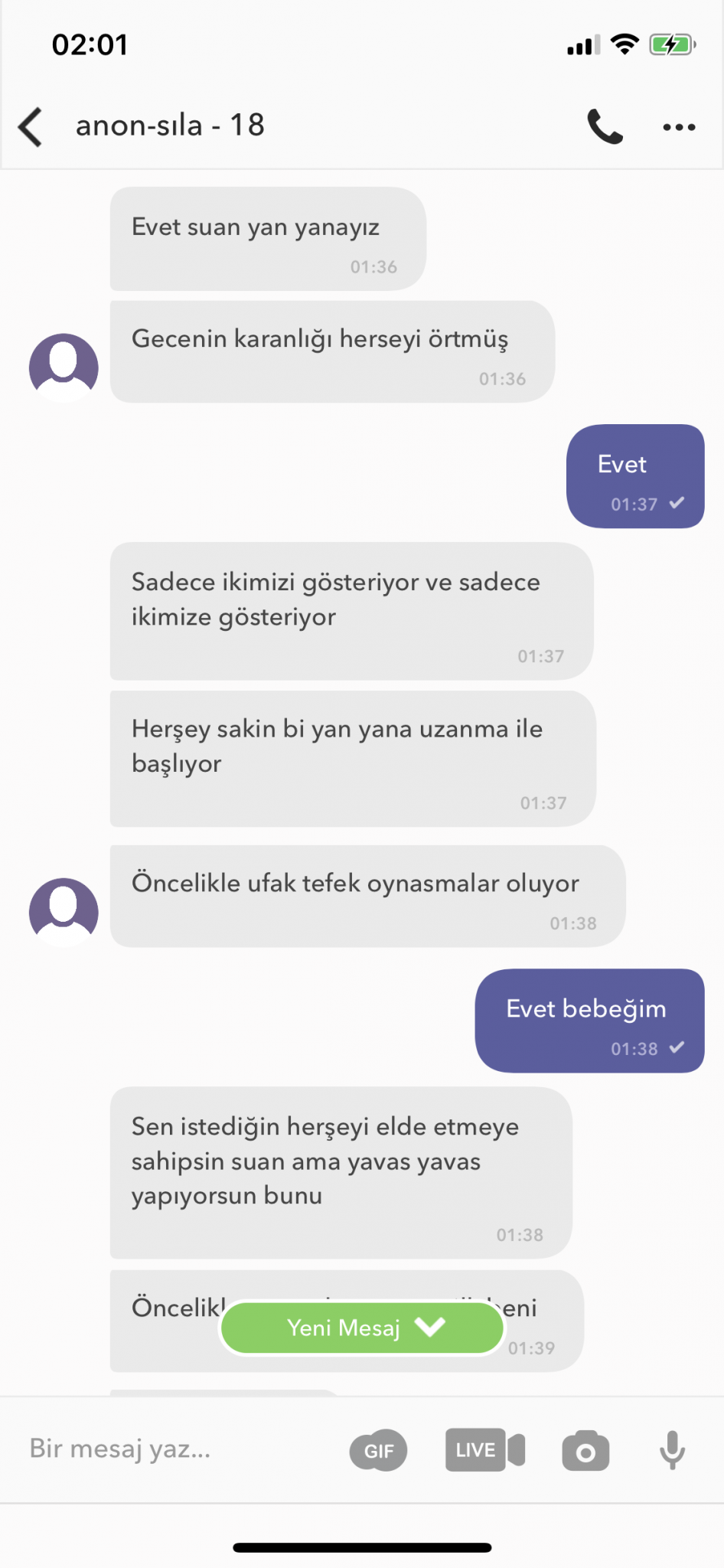Start a LIVE video
The image size is (724, 1568).
pos(485,1449)
